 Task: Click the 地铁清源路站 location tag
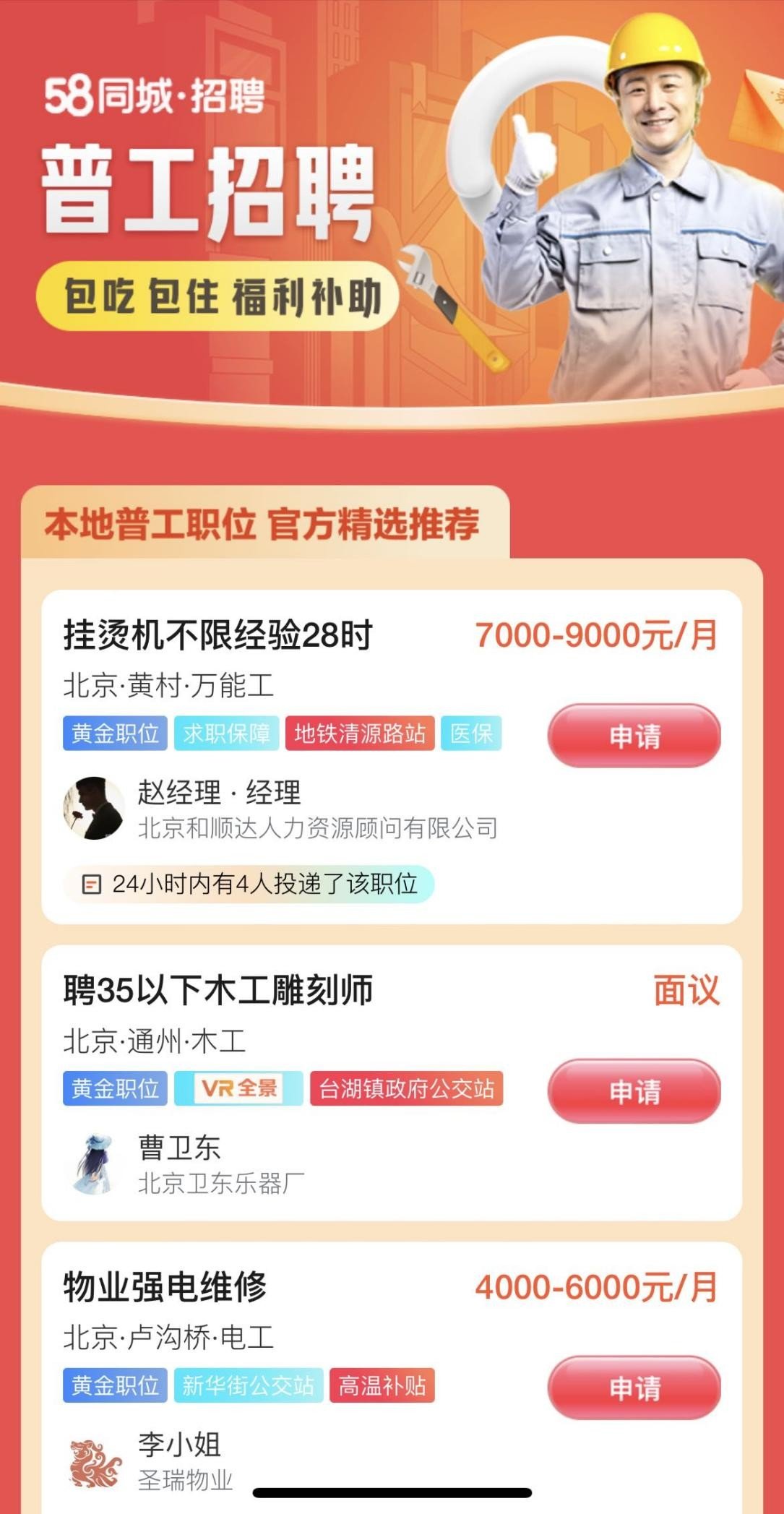[358, 734]
